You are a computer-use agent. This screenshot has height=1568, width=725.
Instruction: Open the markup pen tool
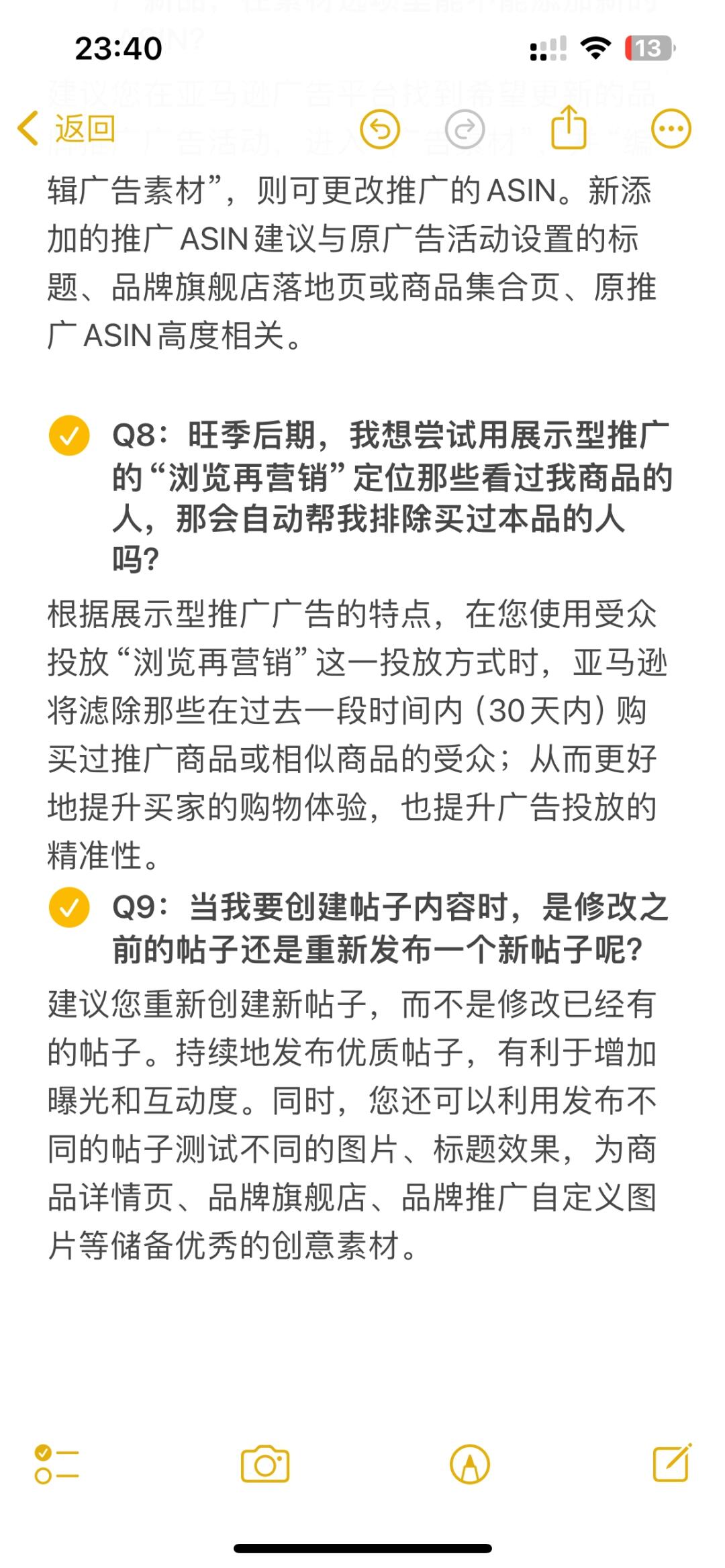point(470,1464)
